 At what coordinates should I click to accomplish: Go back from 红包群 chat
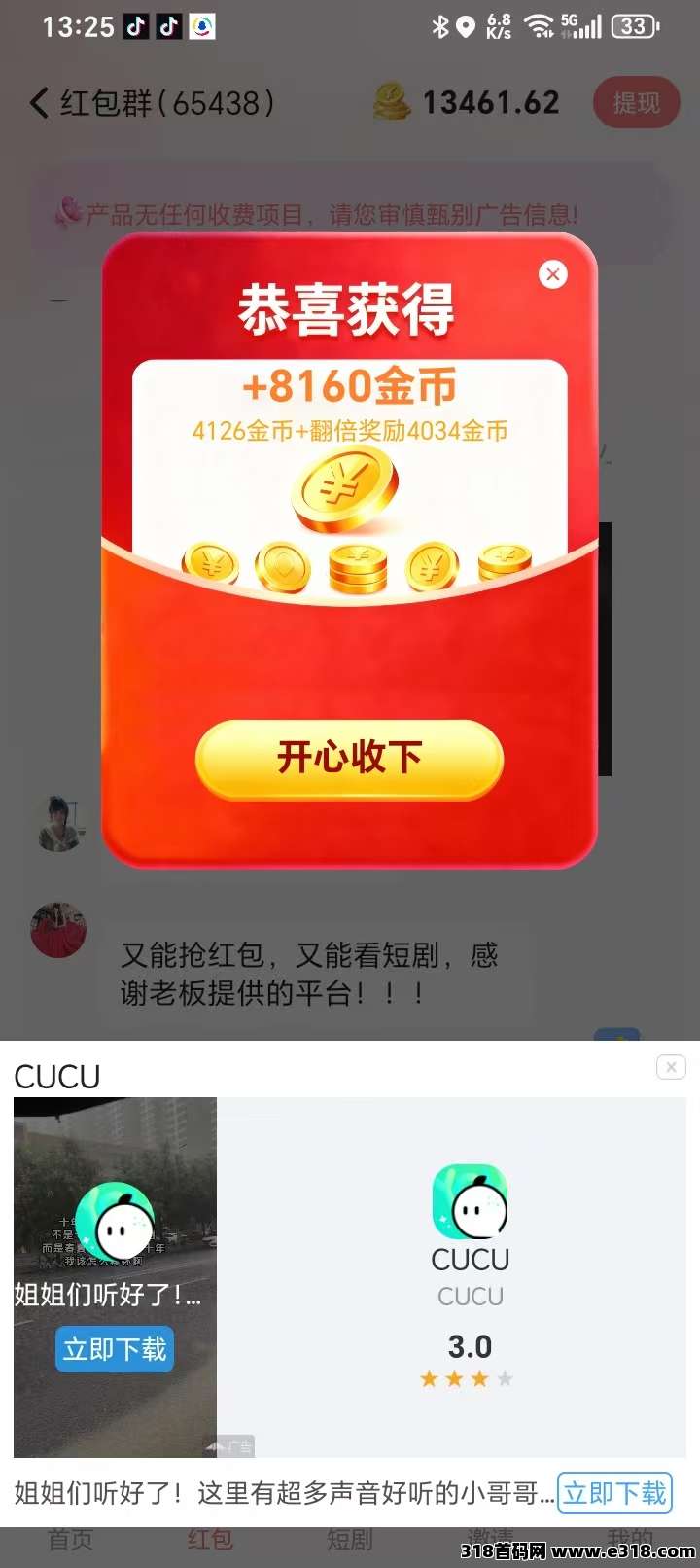(x=39, y=103)
